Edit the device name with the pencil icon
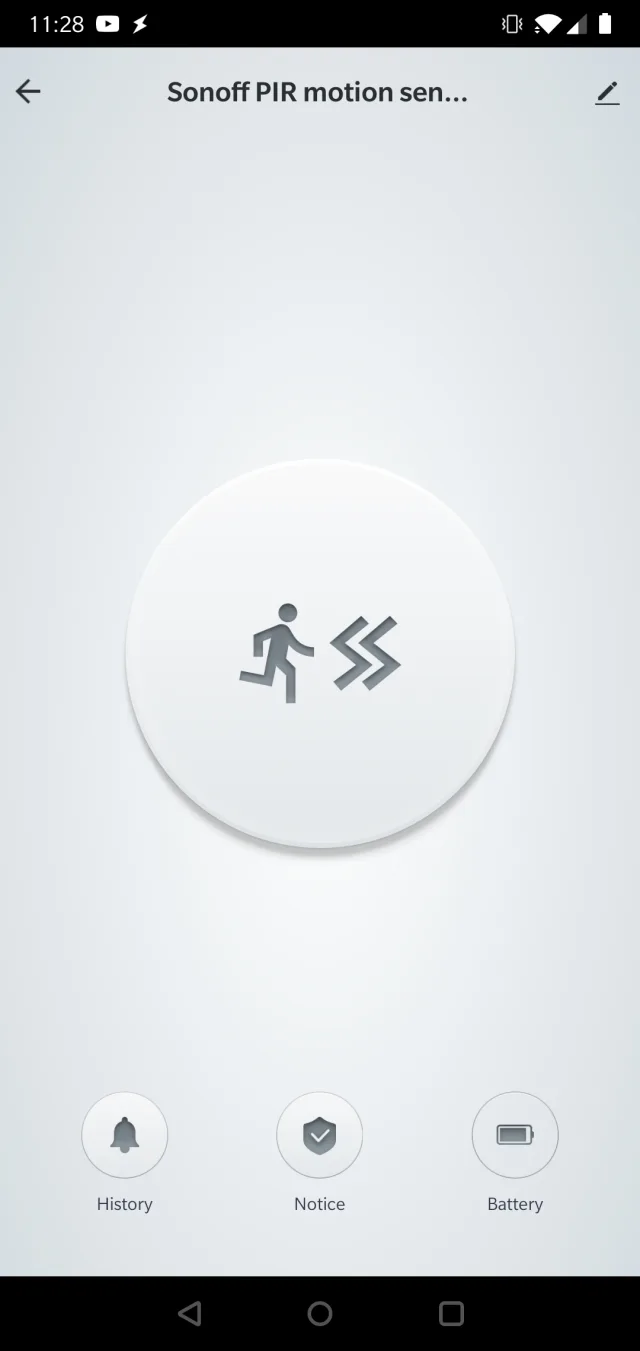Viewport: 640px width, 1351px height. point(607,93)
